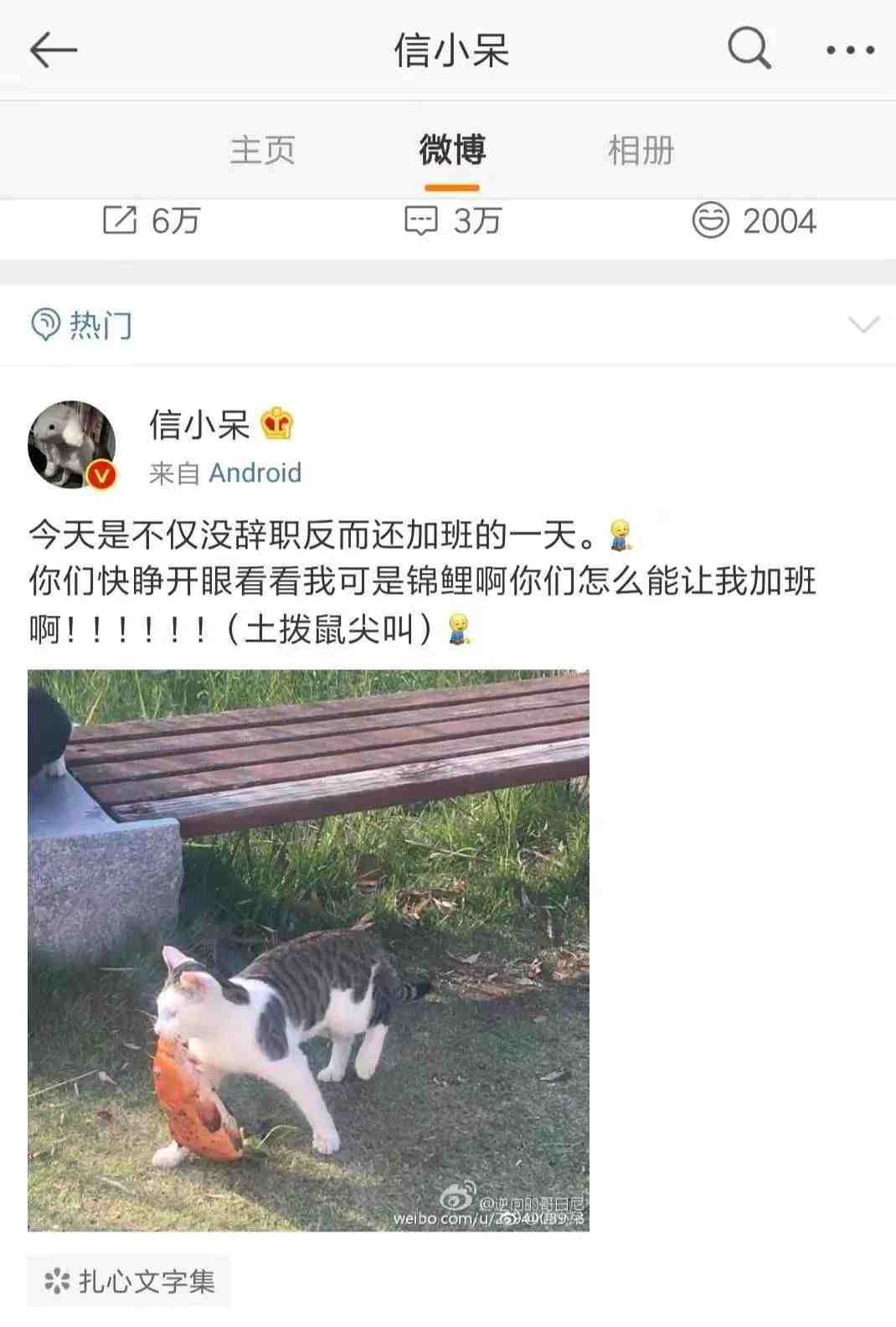Viewport: 896px width, 1327px height.
Task: Expand the 热门 post options chevron
Action: point(863,324)
